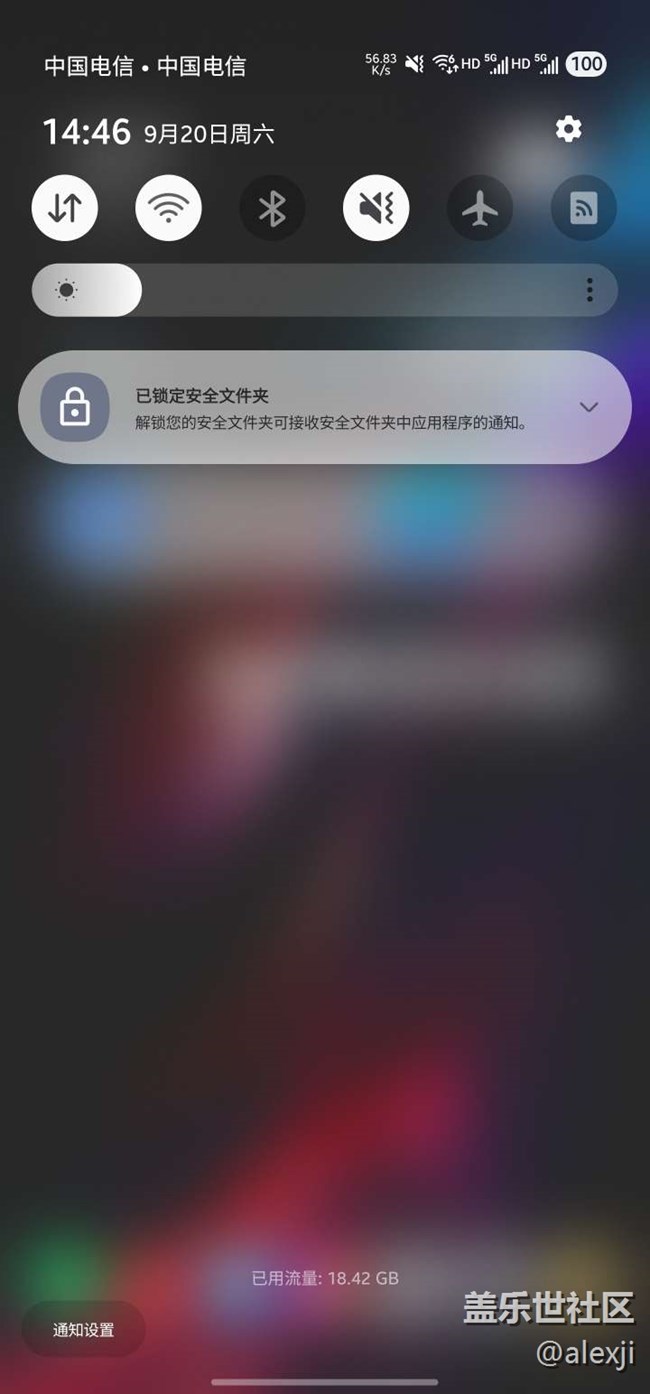Turn on Bluetooth
This screenshot has width=650, height=1394.
[272, 208]
